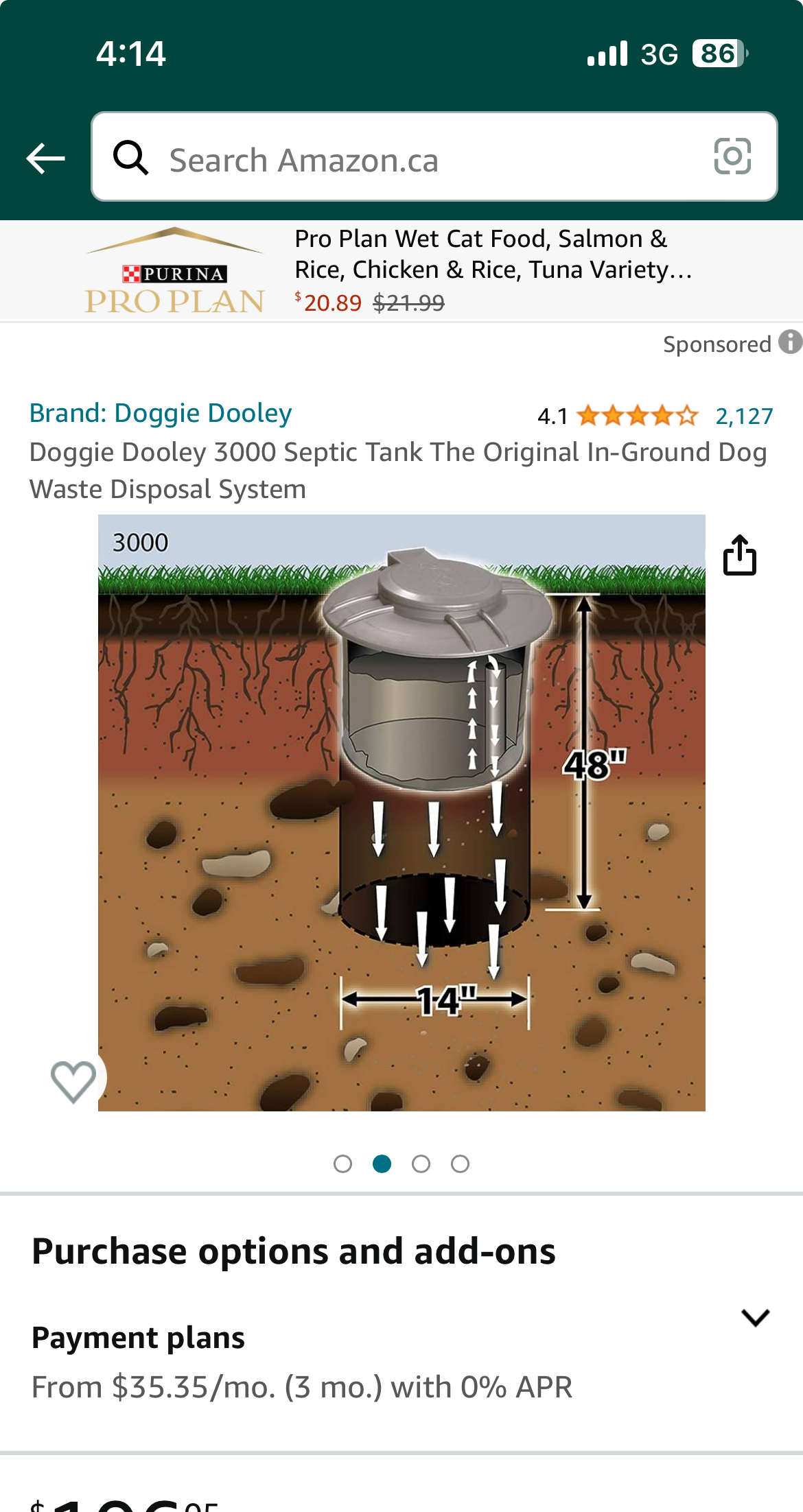Visit the Brand: Doggie Dooley link
The image size is (803, 1512).
[x=161, y=413]
